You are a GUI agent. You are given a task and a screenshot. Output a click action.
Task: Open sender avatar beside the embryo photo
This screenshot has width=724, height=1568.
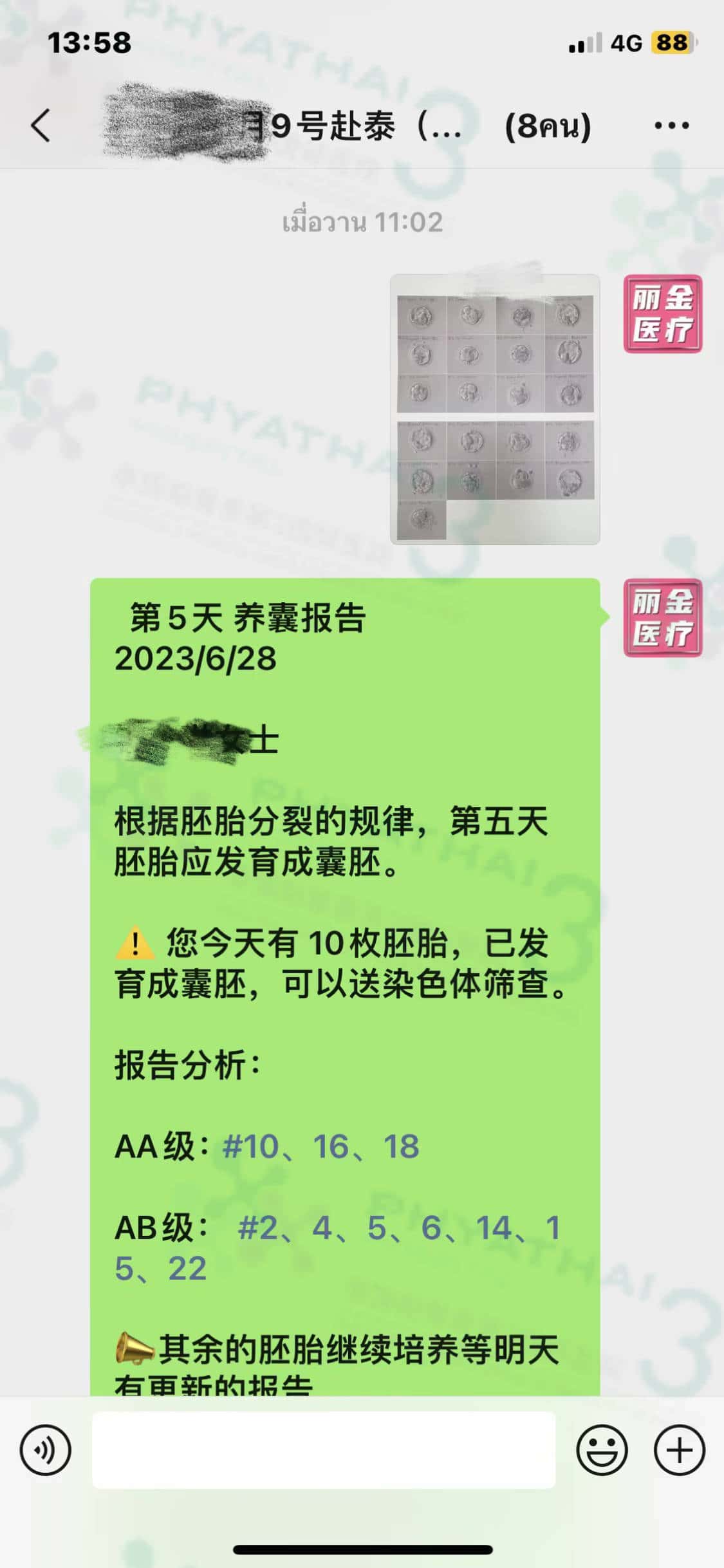tap(662, 313)
